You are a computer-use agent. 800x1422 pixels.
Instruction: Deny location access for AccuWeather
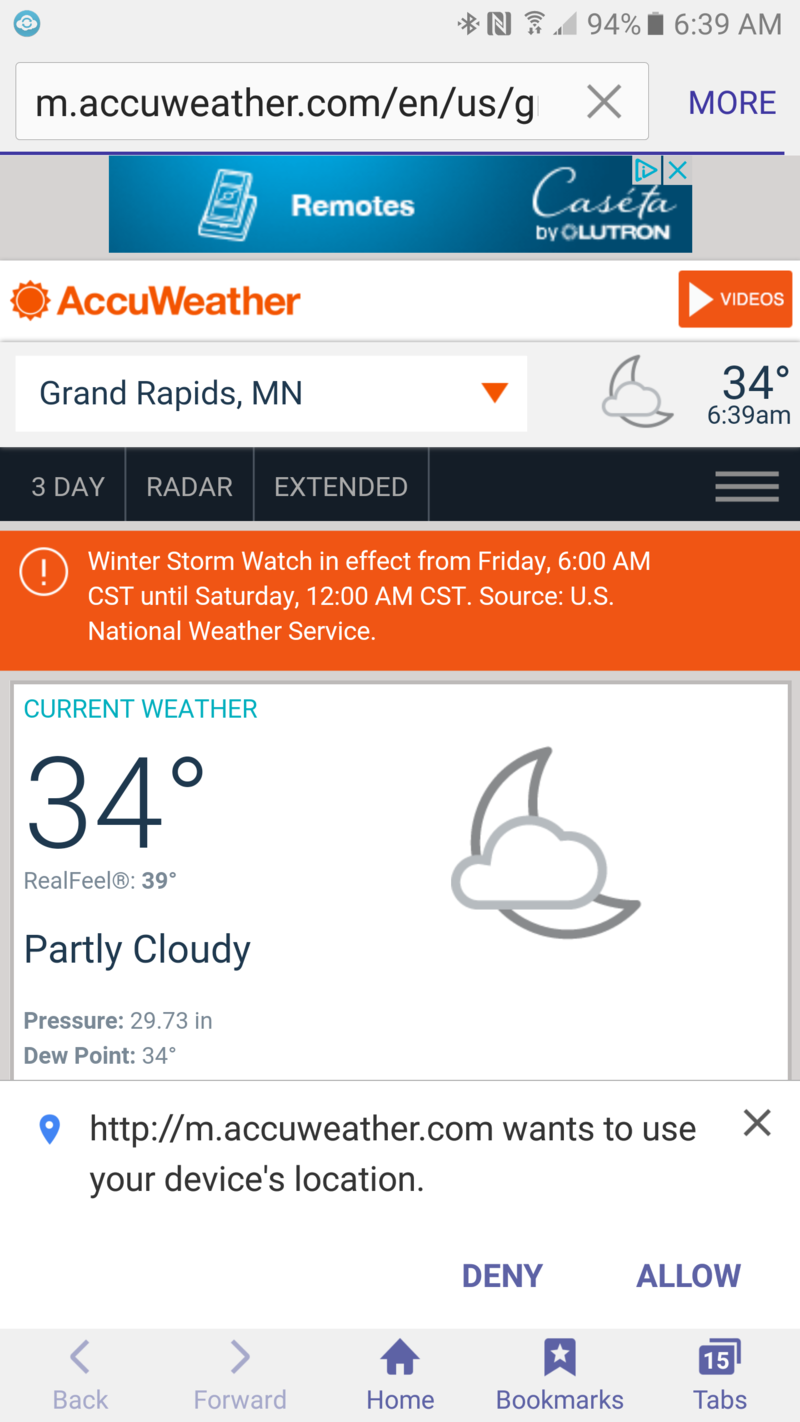coord(502,1275)
